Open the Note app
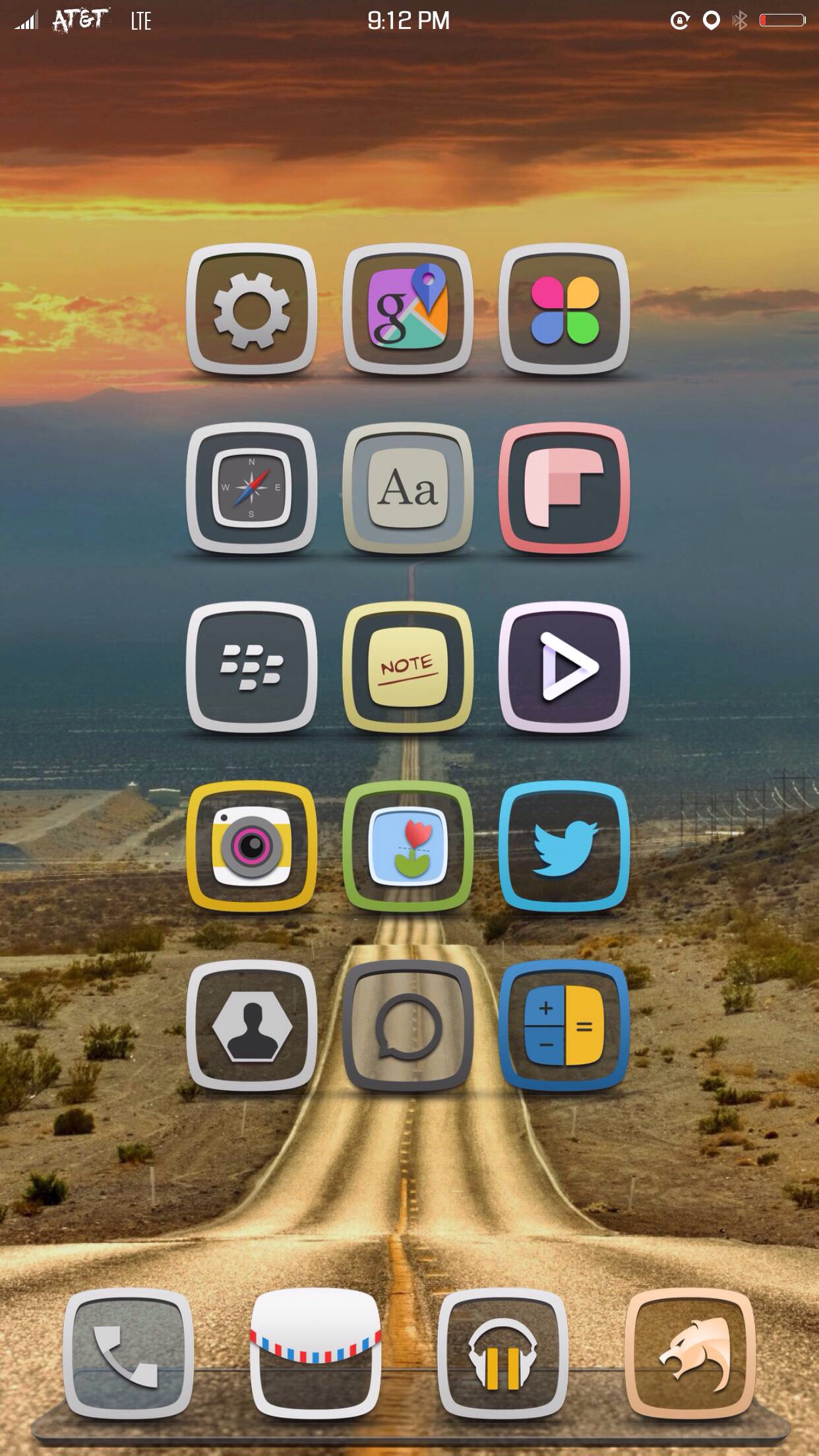This screenshot has width=819, height=1456. (x=408, y=667)
